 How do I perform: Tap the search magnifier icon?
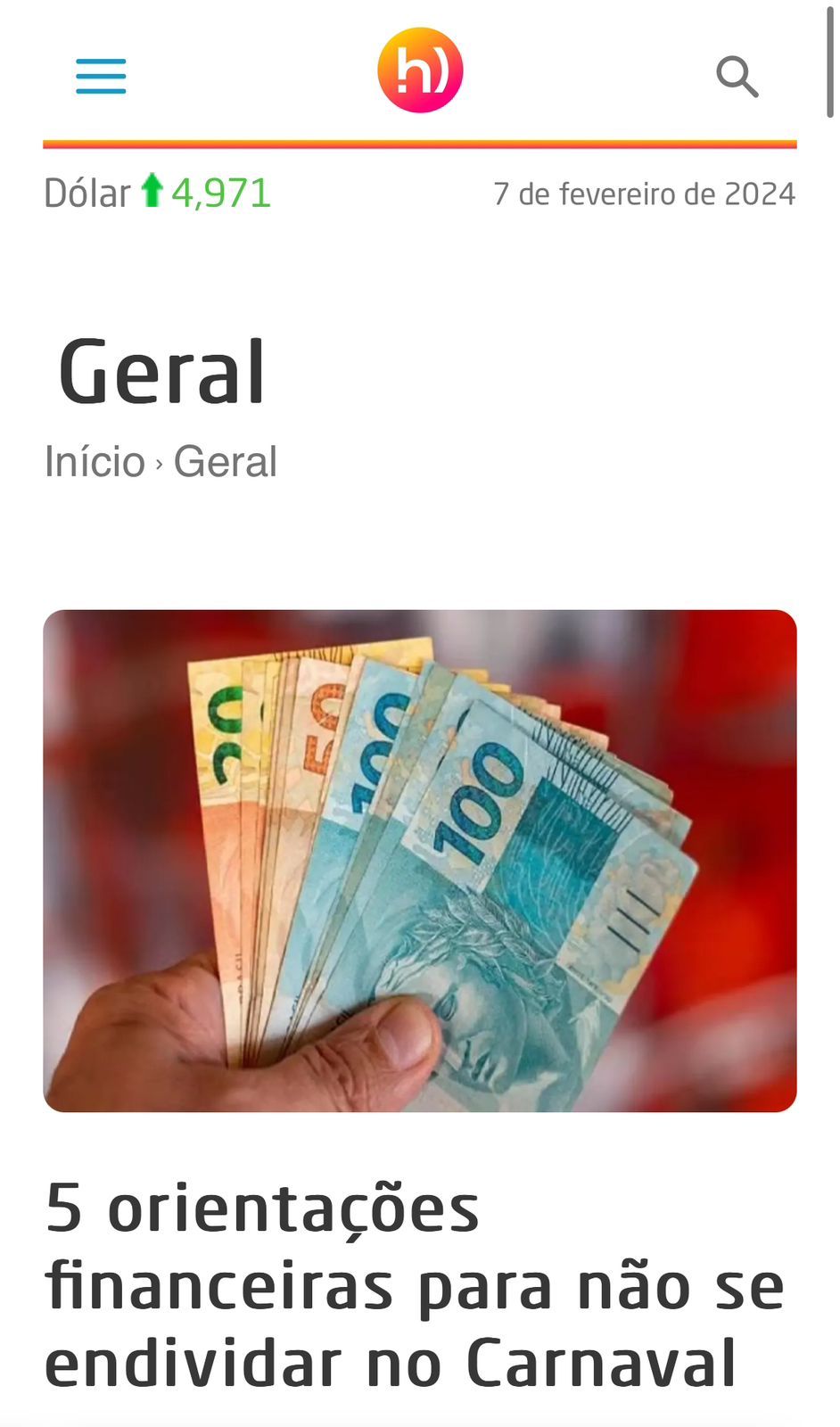[737, 77]
